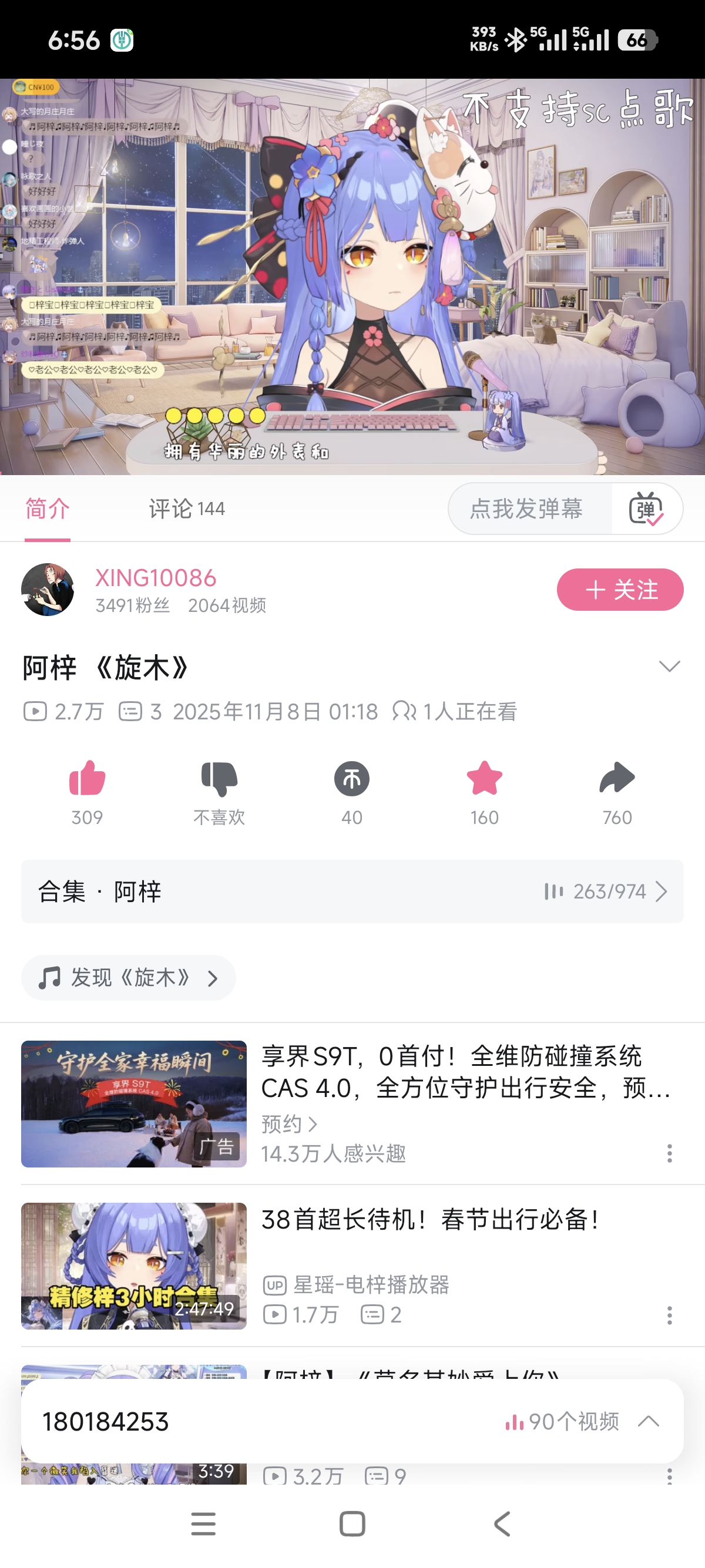Share the video via the arrow icon
Image resolution: width=705 pixels, height=1568 pixels.
617,779
